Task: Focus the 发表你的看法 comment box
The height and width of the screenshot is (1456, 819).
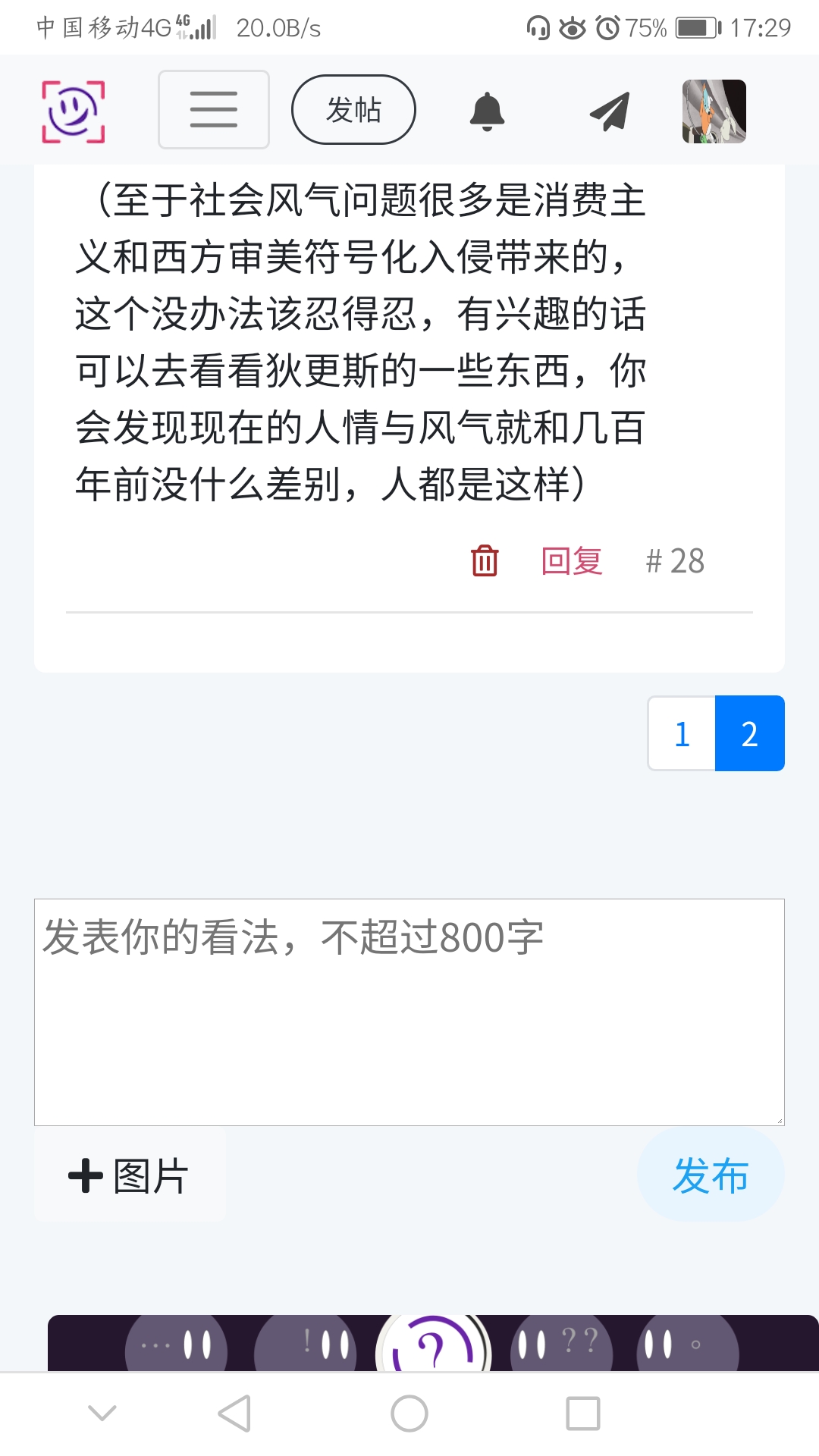Action: pyautogui.click(x=409, y=1012)
